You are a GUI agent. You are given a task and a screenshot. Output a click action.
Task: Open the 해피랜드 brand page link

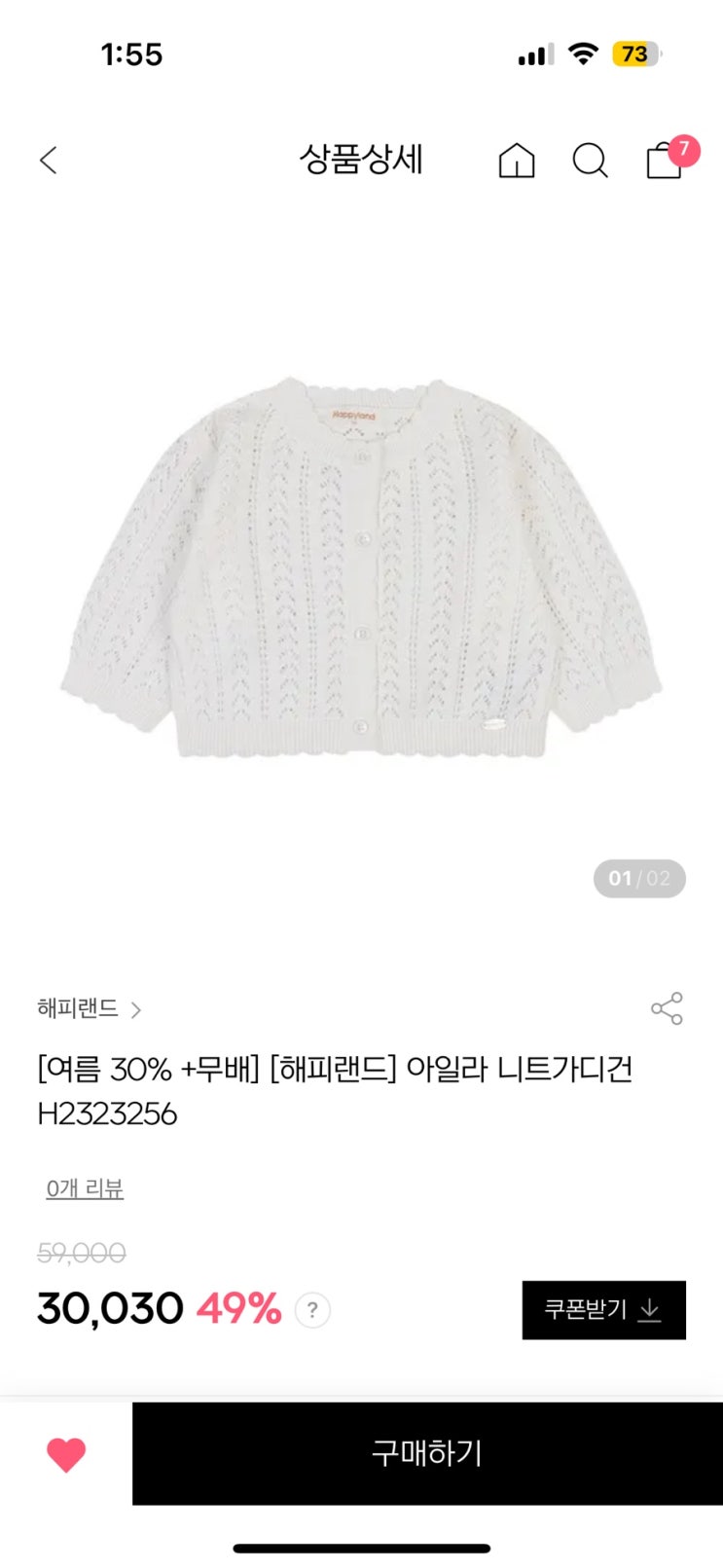[89, 1009]
